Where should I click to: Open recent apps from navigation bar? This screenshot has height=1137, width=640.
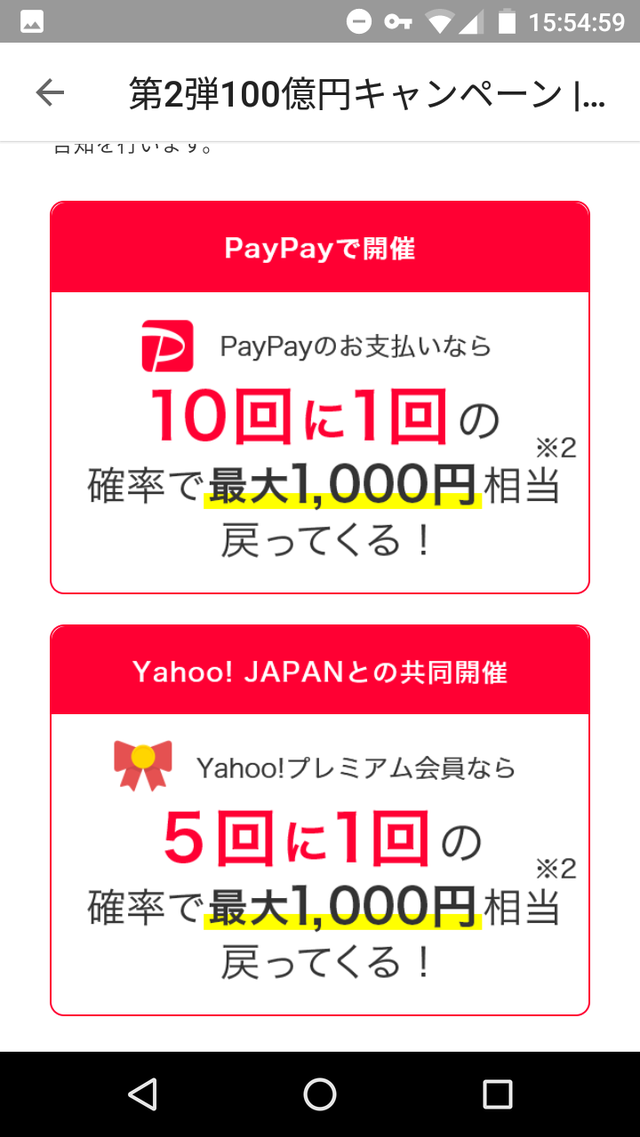tap(497, 1093)
